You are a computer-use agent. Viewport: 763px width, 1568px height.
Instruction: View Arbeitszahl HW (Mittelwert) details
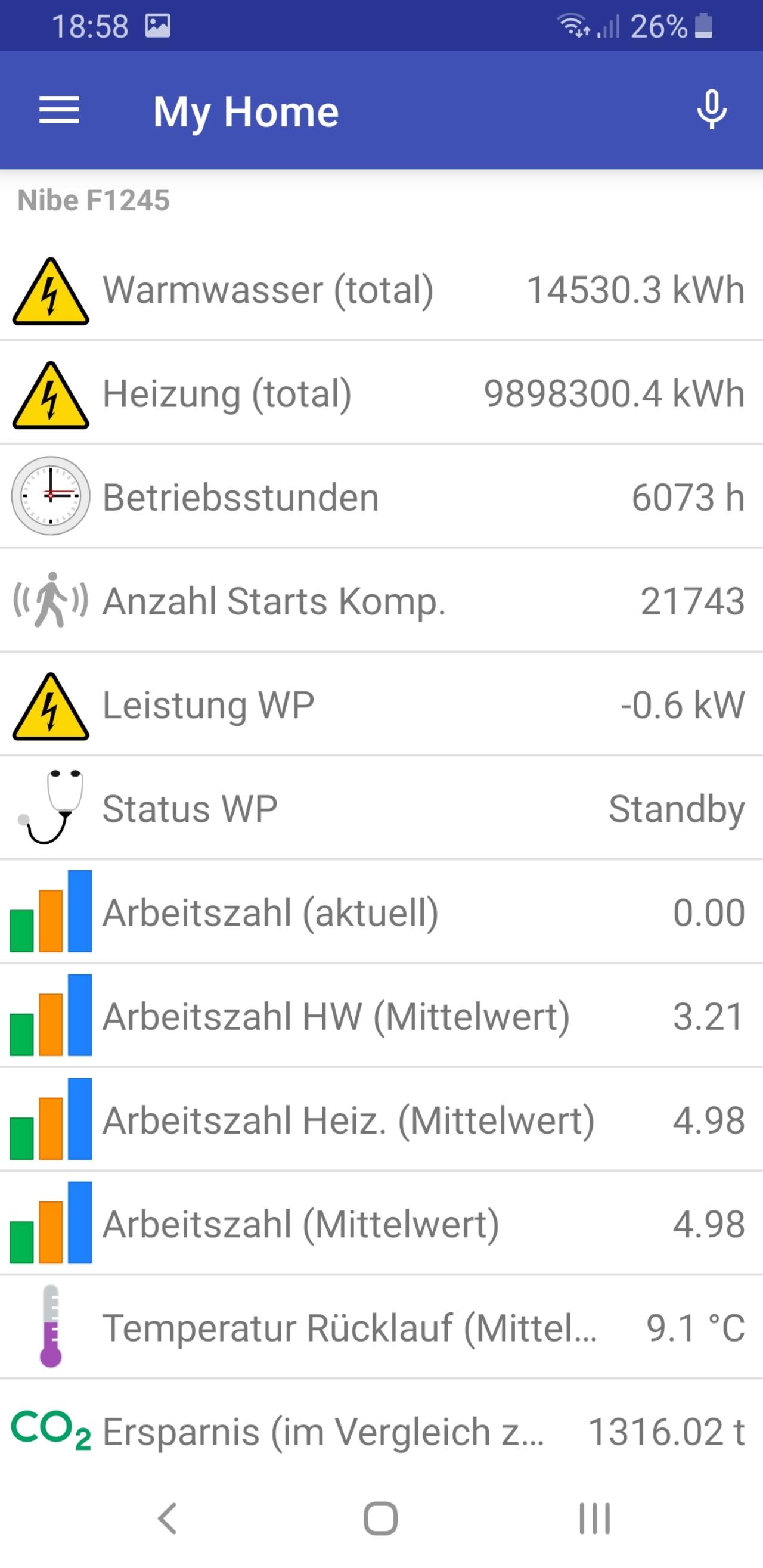(381, 1017)
